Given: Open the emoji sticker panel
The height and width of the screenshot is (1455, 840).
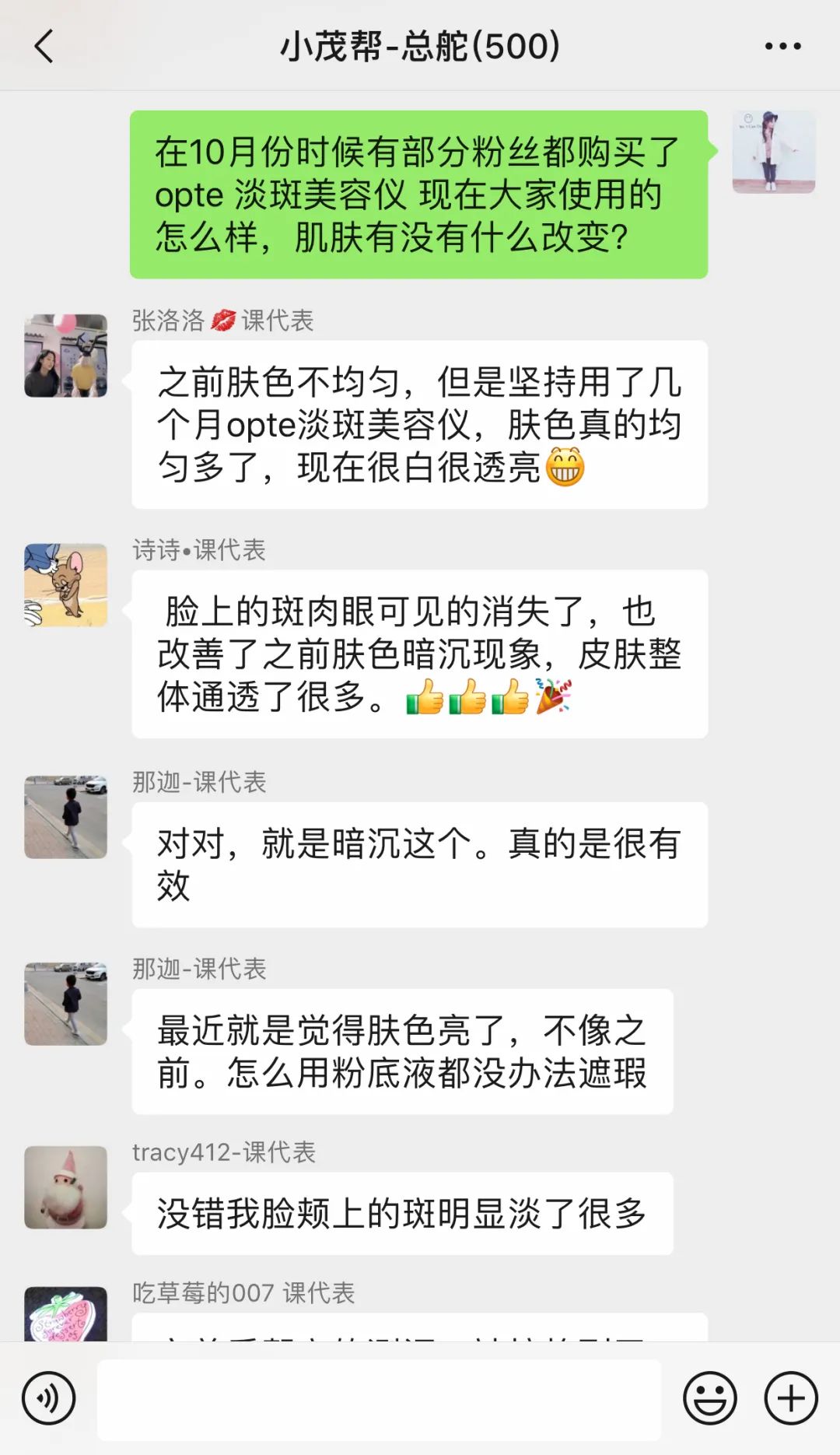Looking at the screenshot, I should pyautogui.click(x=709, y=1398).
